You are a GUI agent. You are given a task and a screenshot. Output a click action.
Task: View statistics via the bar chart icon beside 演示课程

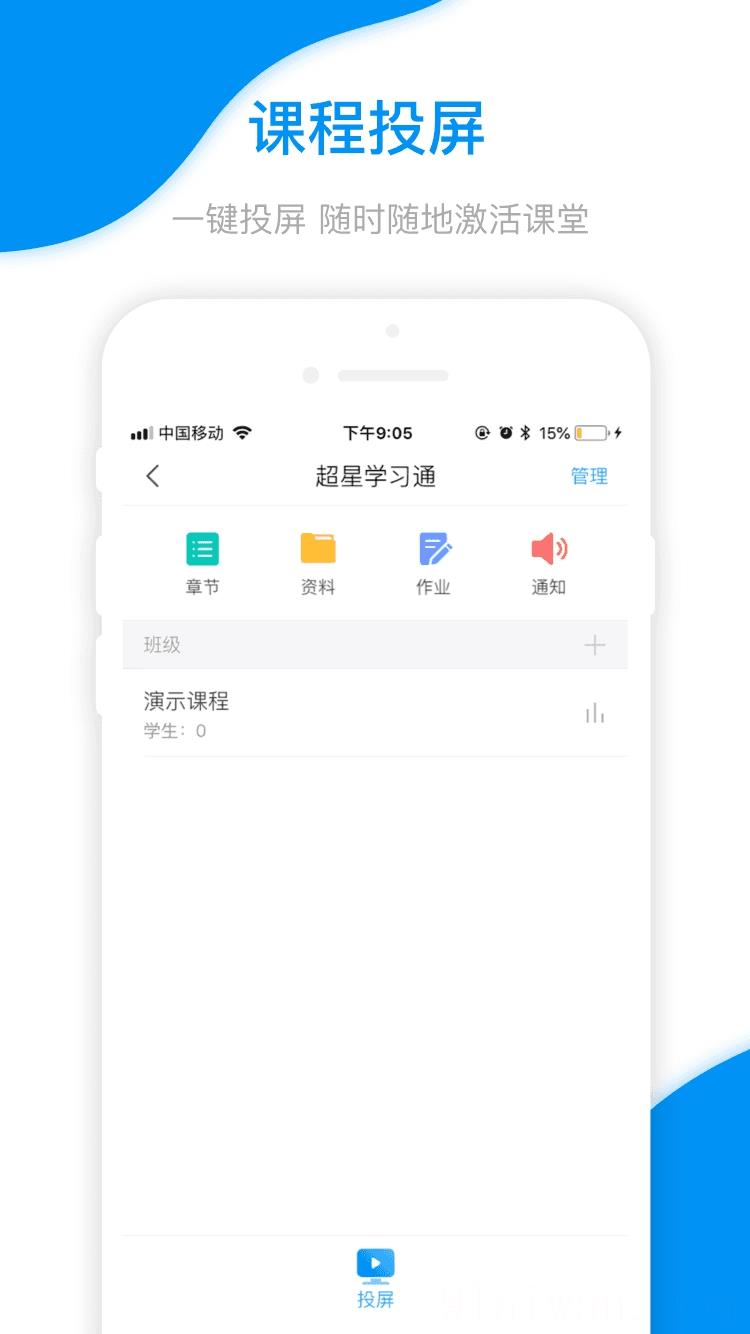[595, 713]
